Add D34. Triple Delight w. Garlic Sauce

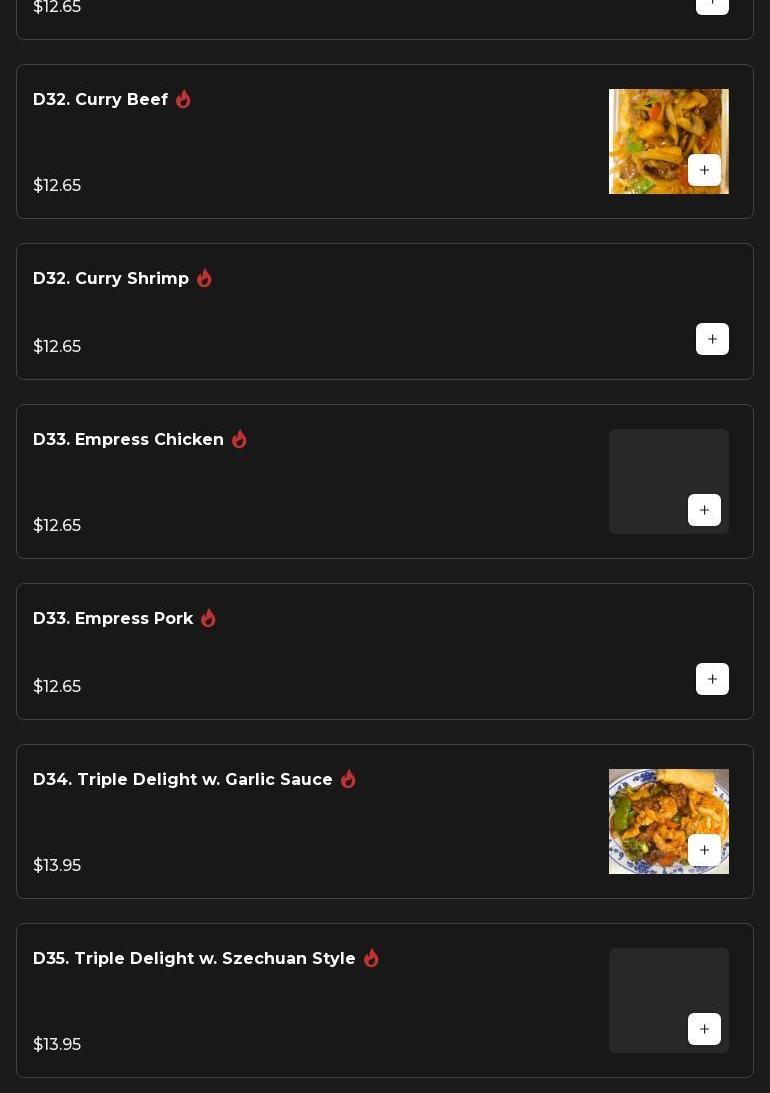704,850
